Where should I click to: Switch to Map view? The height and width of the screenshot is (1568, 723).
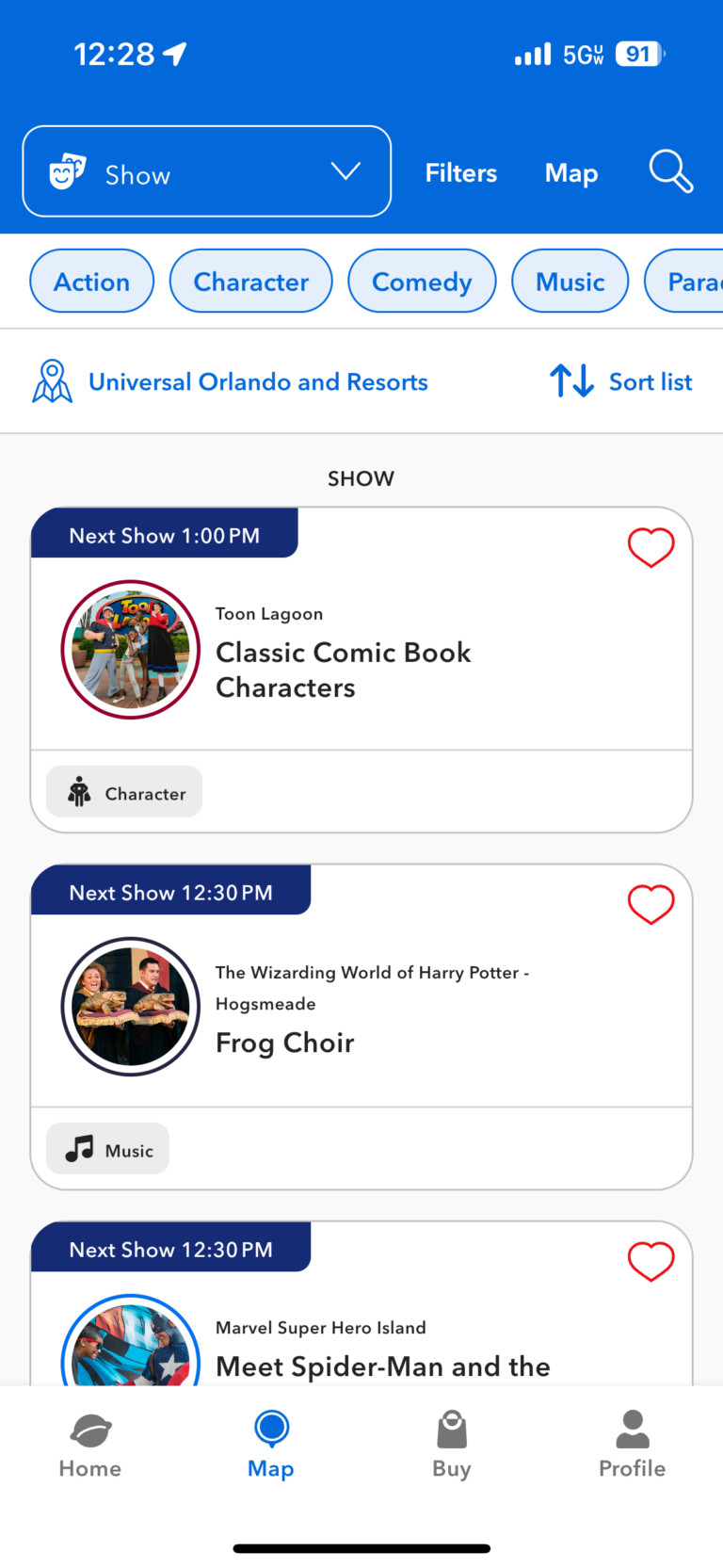pyautogui.click(x=571, y=172)
